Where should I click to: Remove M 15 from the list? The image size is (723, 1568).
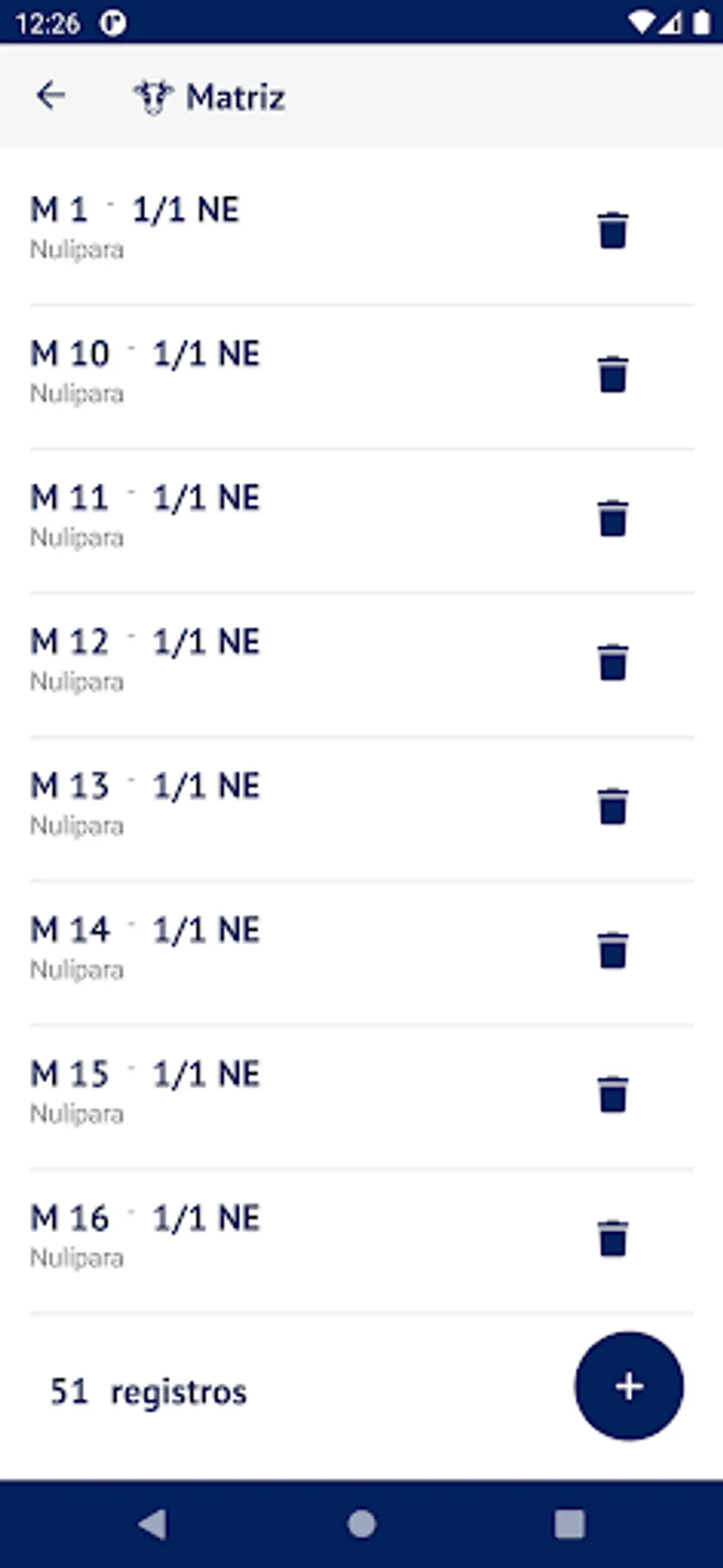pos(612,1094)
